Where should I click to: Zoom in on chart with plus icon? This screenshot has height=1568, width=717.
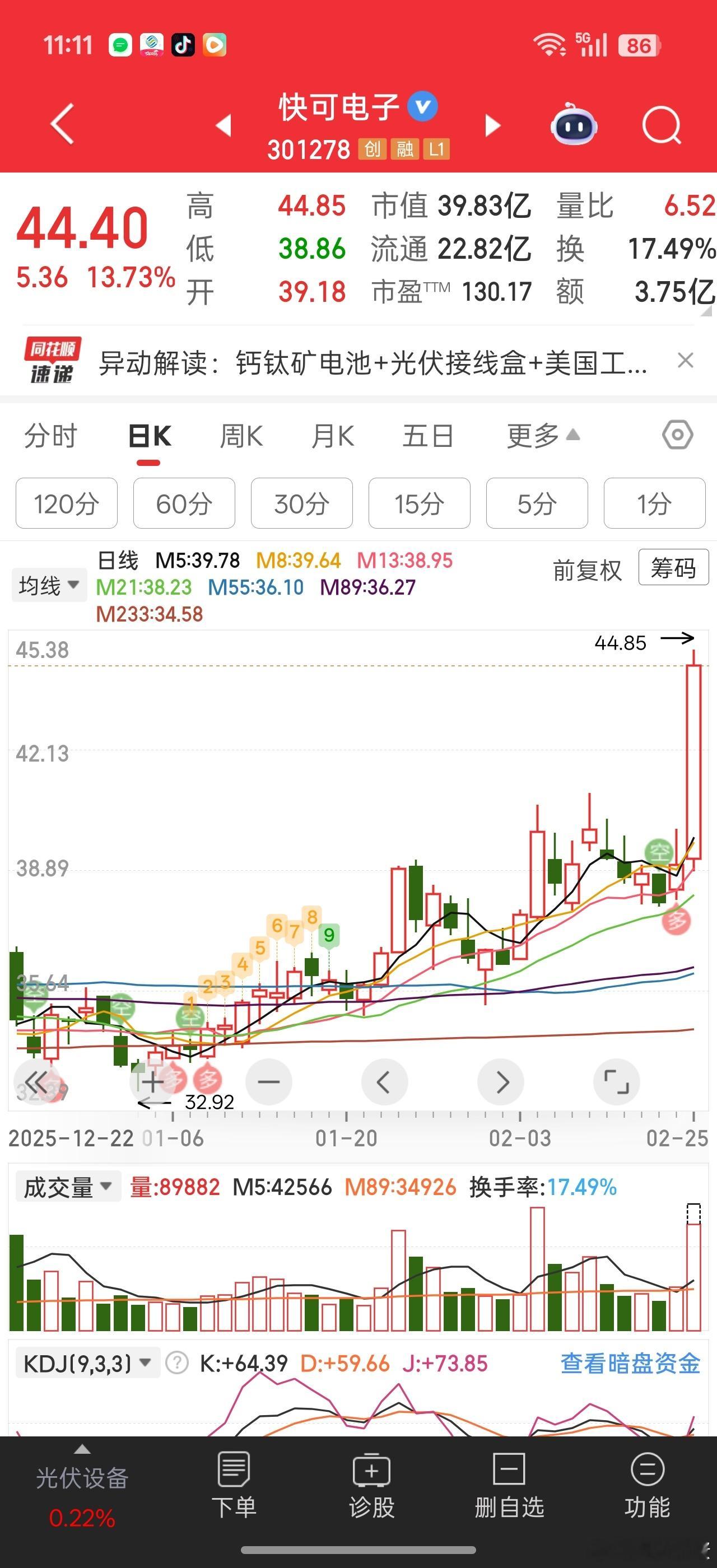point(152,1082)
